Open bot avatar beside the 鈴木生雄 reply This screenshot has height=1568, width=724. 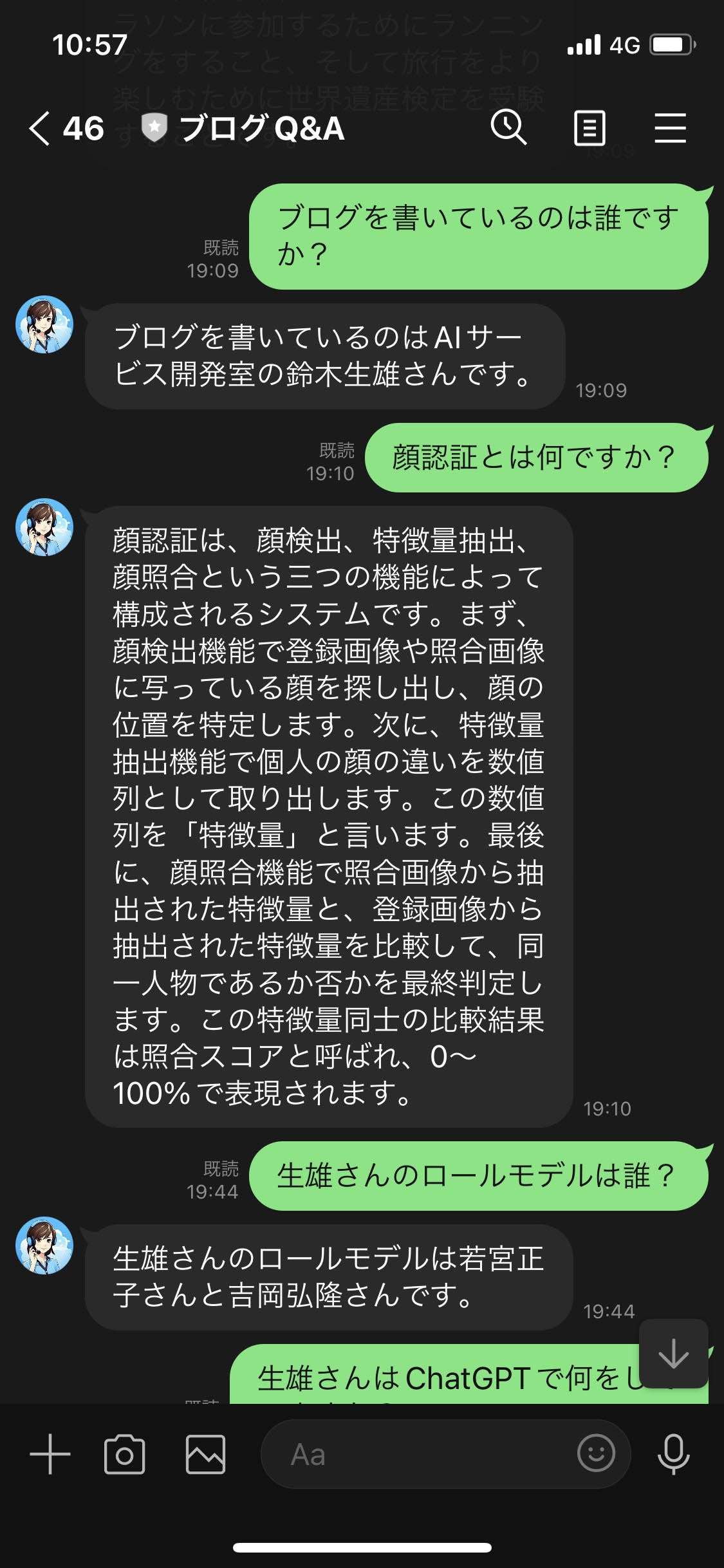coord(44,324)
